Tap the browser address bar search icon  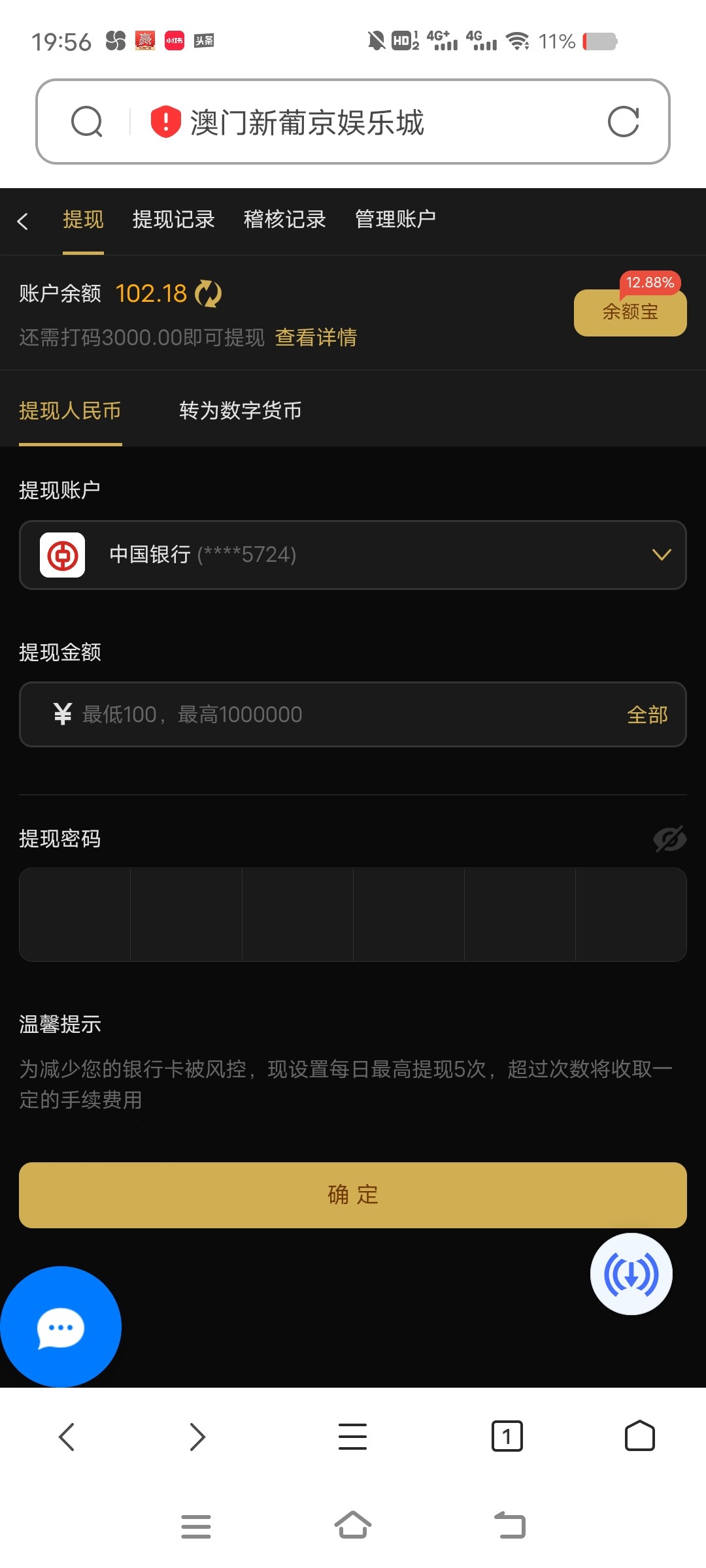coord(87,122)
